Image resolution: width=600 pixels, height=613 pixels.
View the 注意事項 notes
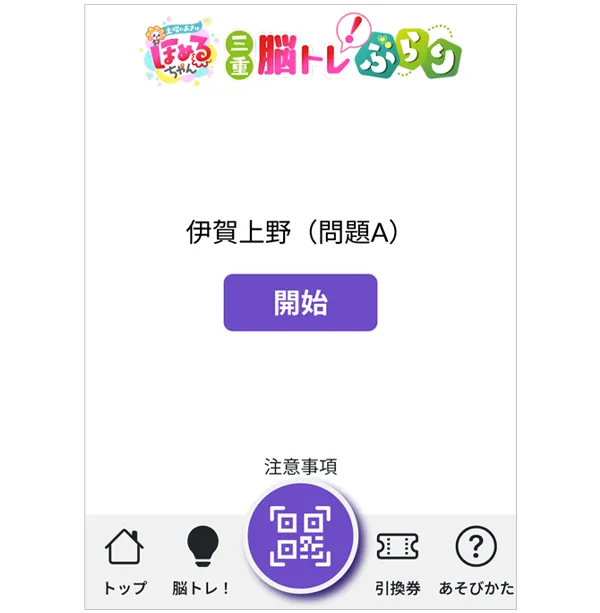tap(301, 466)
